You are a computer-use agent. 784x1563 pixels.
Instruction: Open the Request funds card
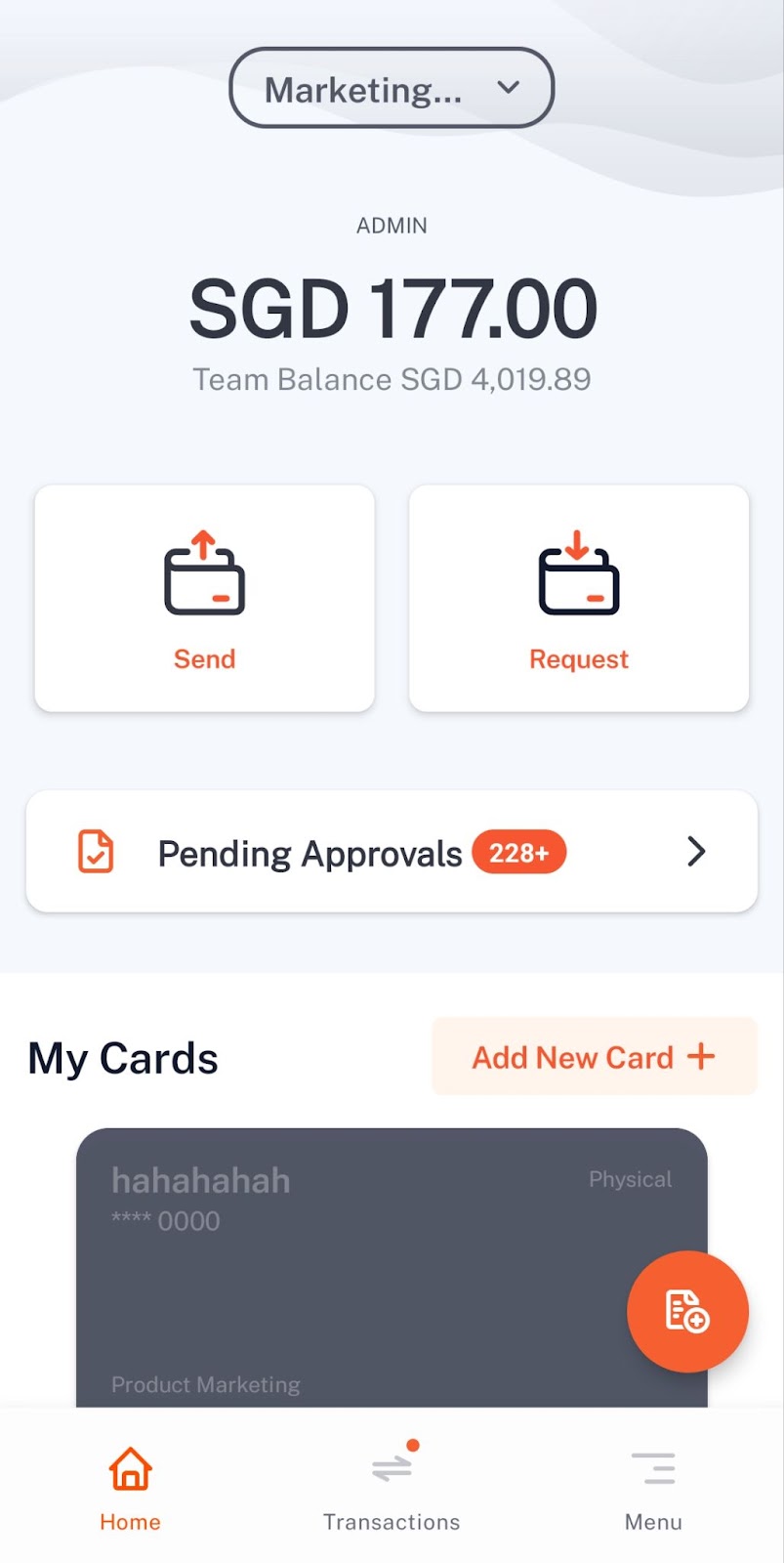(578, 598)
